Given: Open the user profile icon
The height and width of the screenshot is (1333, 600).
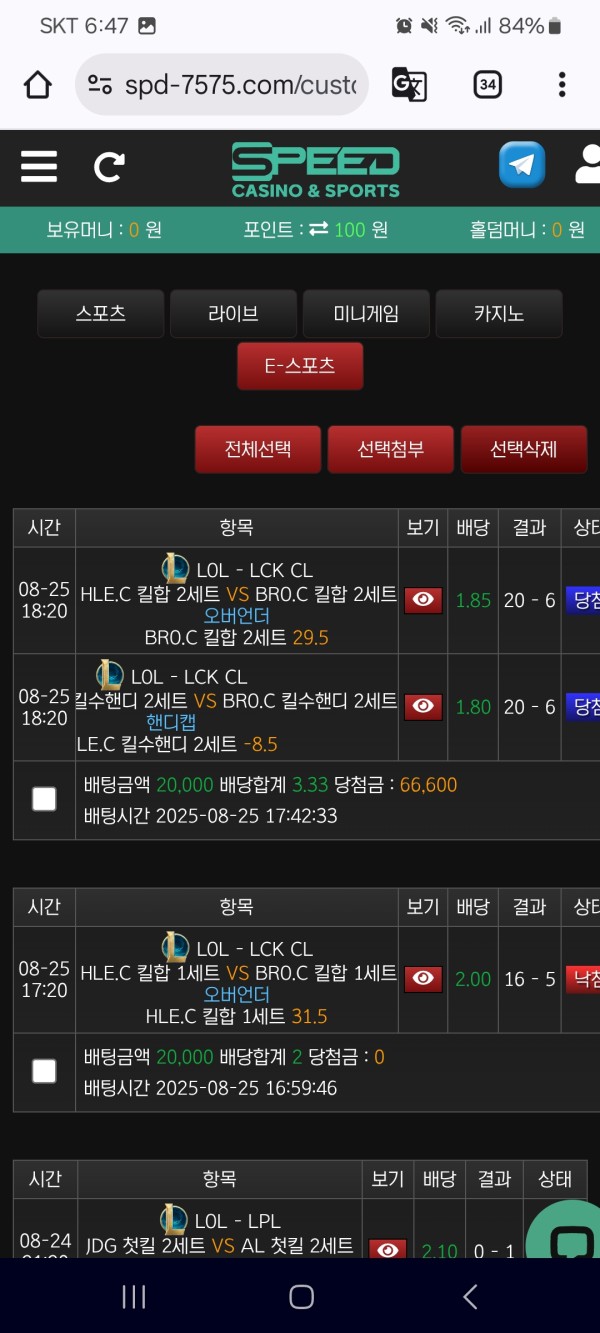Looking at the screenshot, I should click(x=588, y=165).
